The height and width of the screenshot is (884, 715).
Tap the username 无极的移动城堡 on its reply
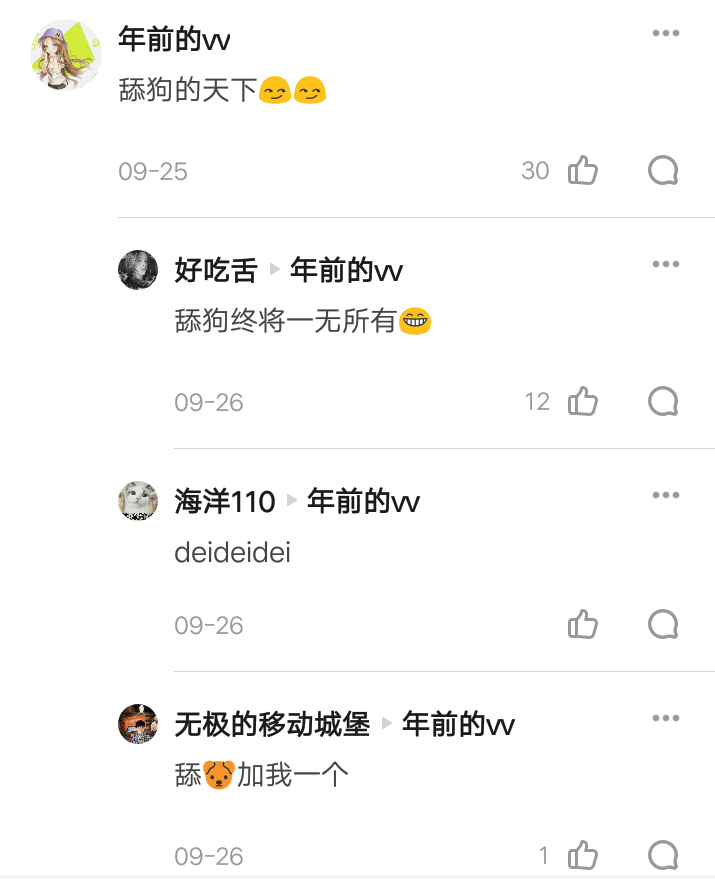click(272, 724)
